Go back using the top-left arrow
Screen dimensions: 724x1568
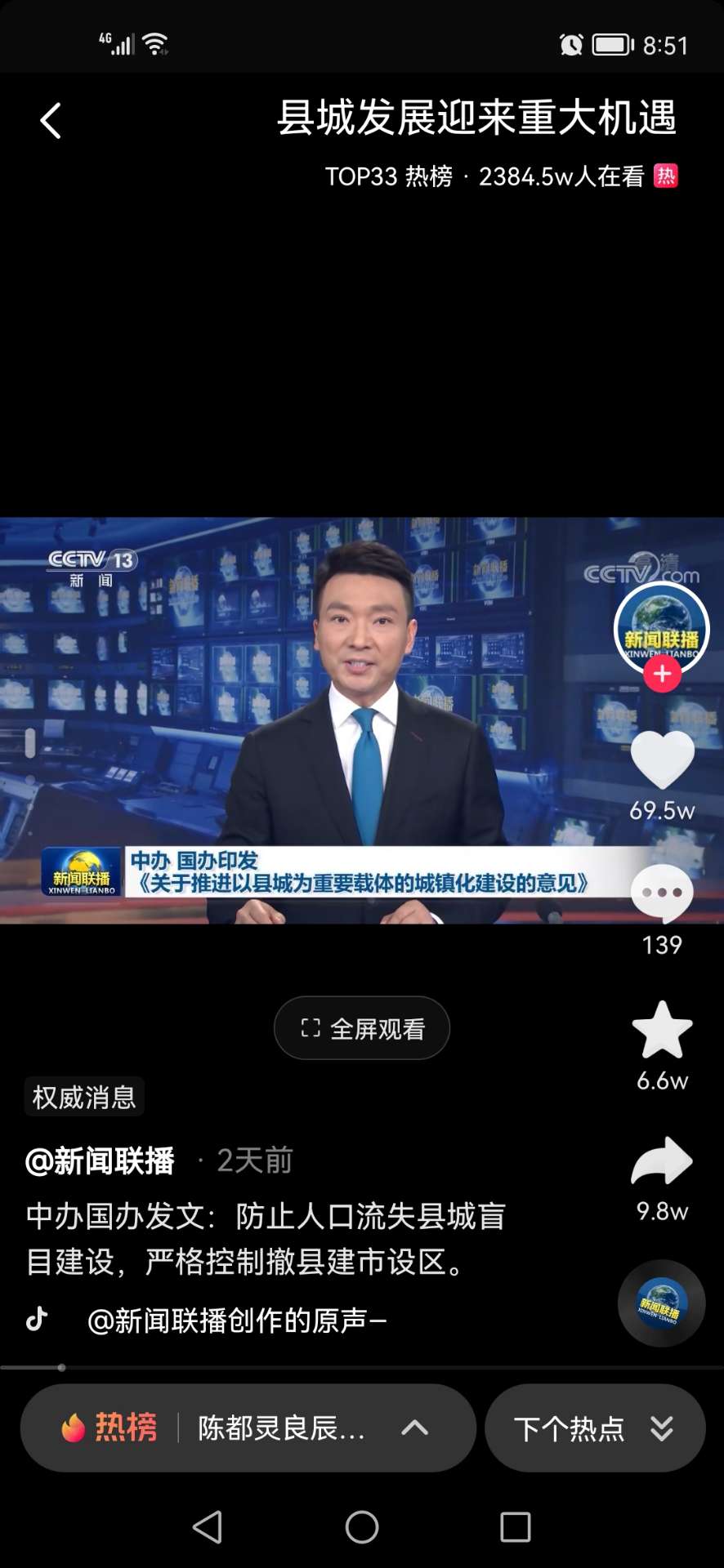(51, 121)
